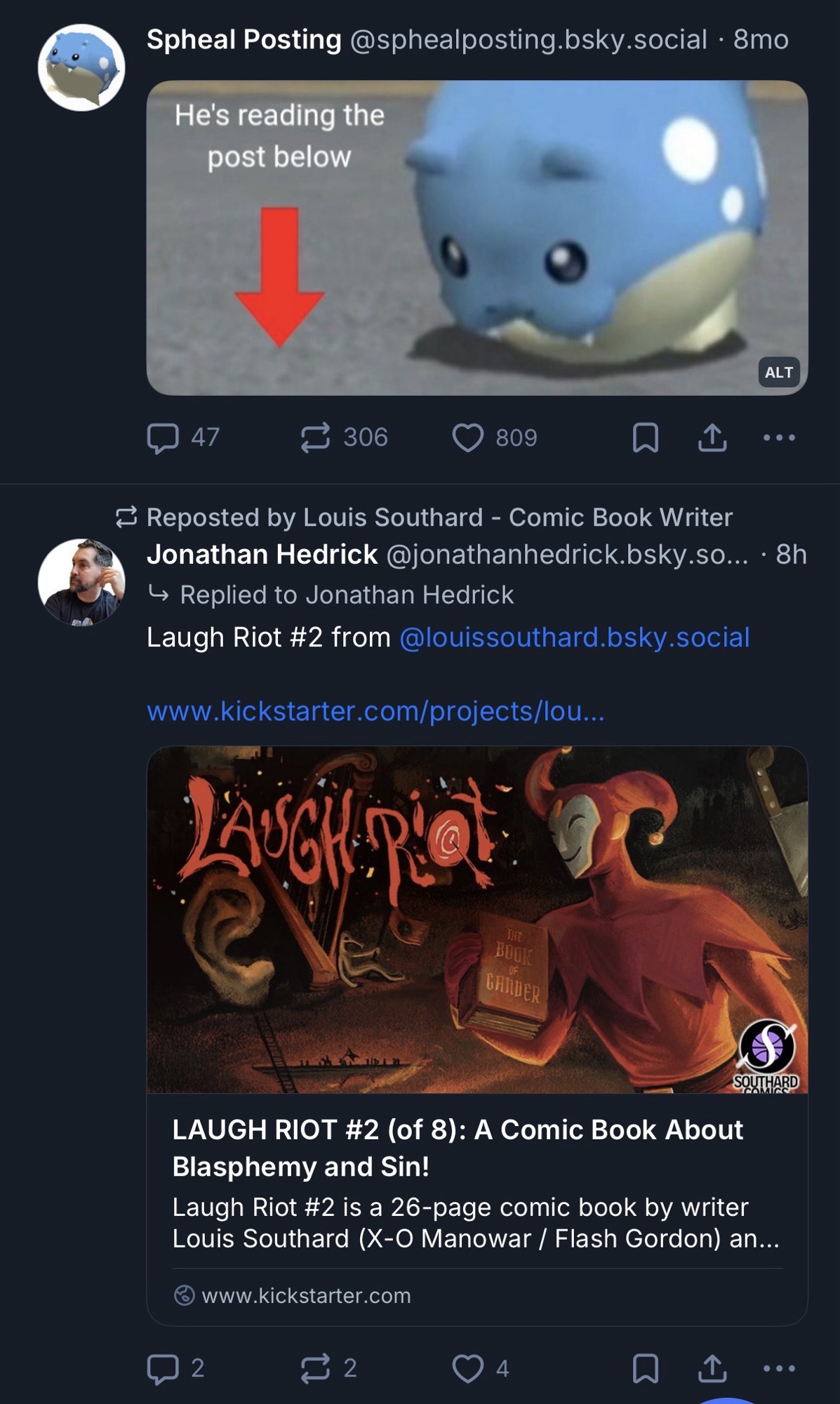The image size is (840, 1404).
Task: Reply to Jonathan Hedrick's post
Action: (163, 1368)
